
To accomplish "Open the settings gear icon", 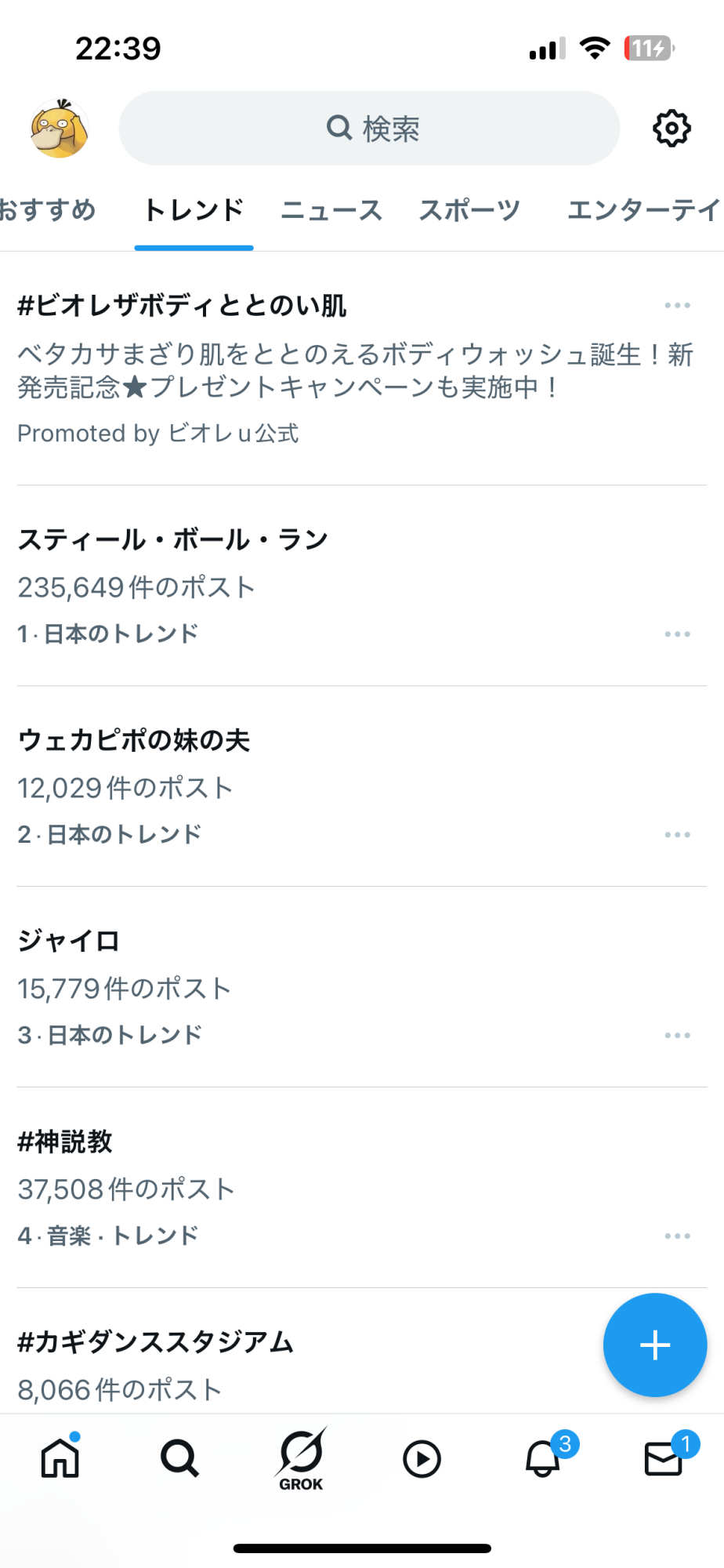I will 672,129.
